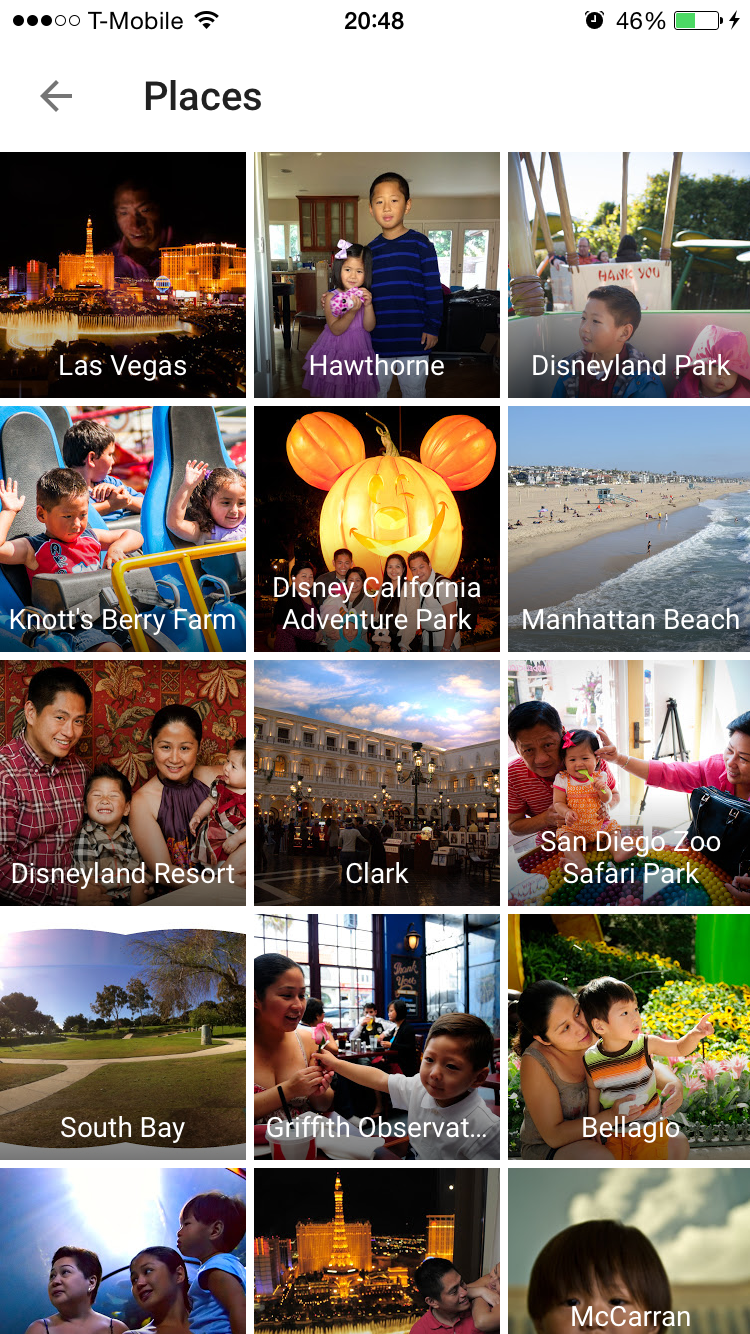Viewport: 750px width, 1334px height.
Task: Open the Bellagio album
Action: pyautogui.click(x=629, y=1037)
